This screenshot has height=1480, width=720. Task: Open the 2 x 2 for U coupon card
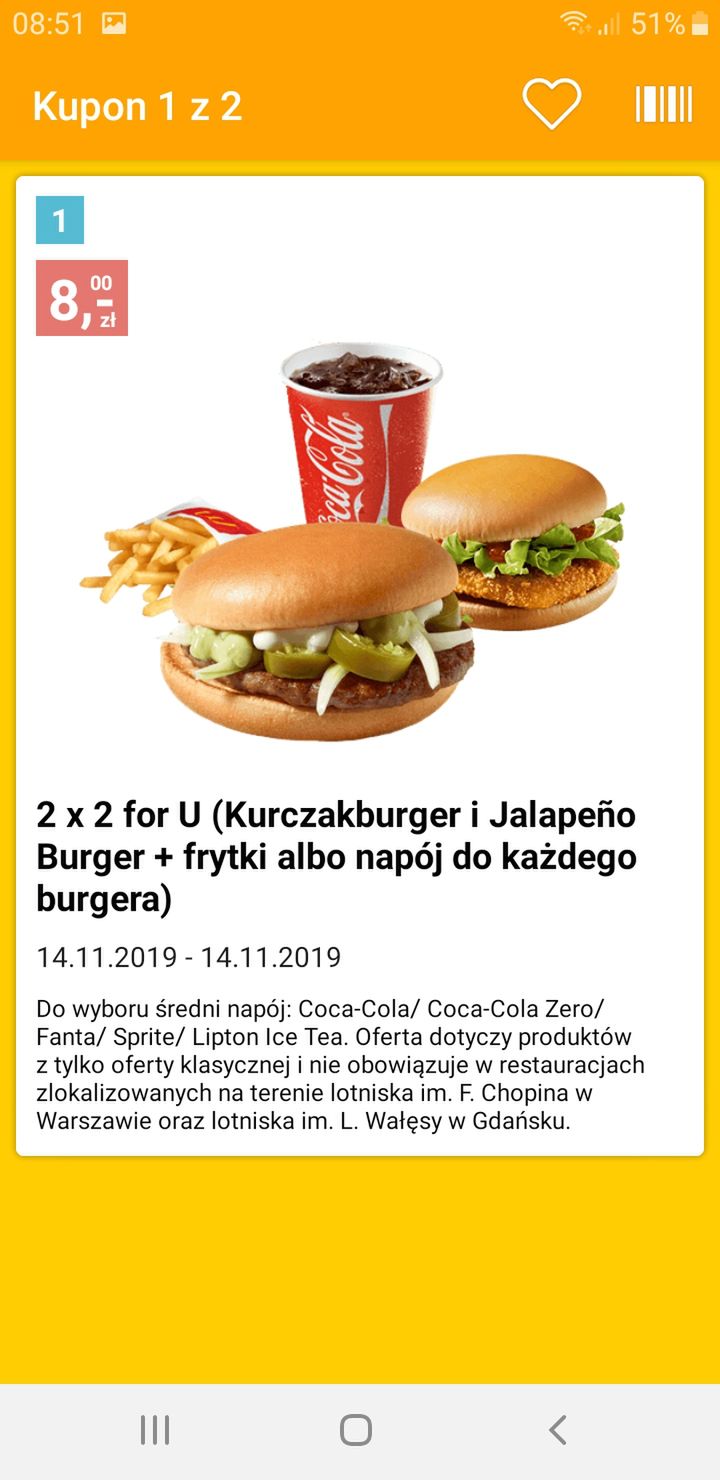point(360,666)
